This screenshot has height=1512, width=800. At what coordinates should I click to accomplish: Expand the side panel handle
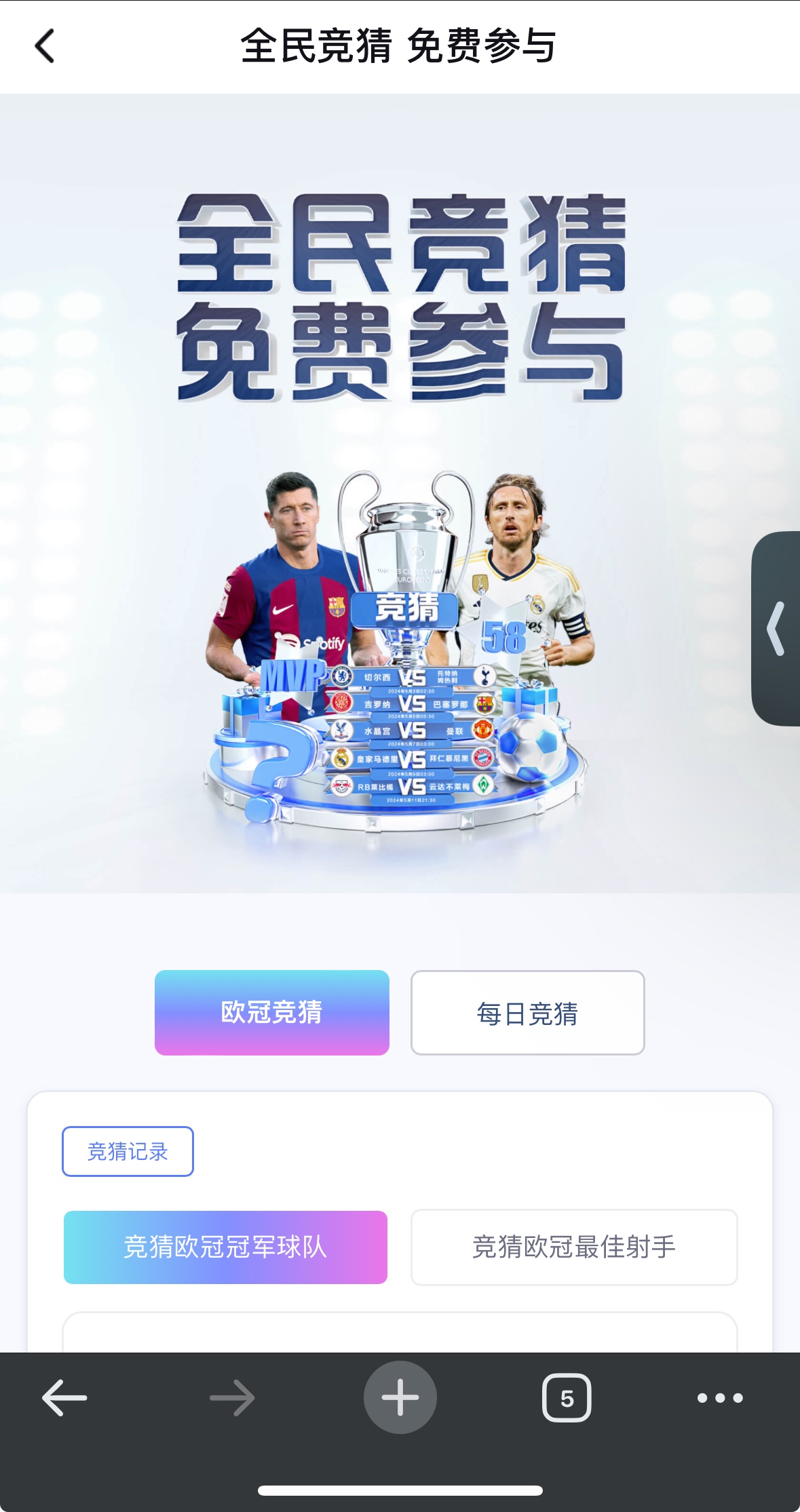pyautogui.click(x=776, y=629)
